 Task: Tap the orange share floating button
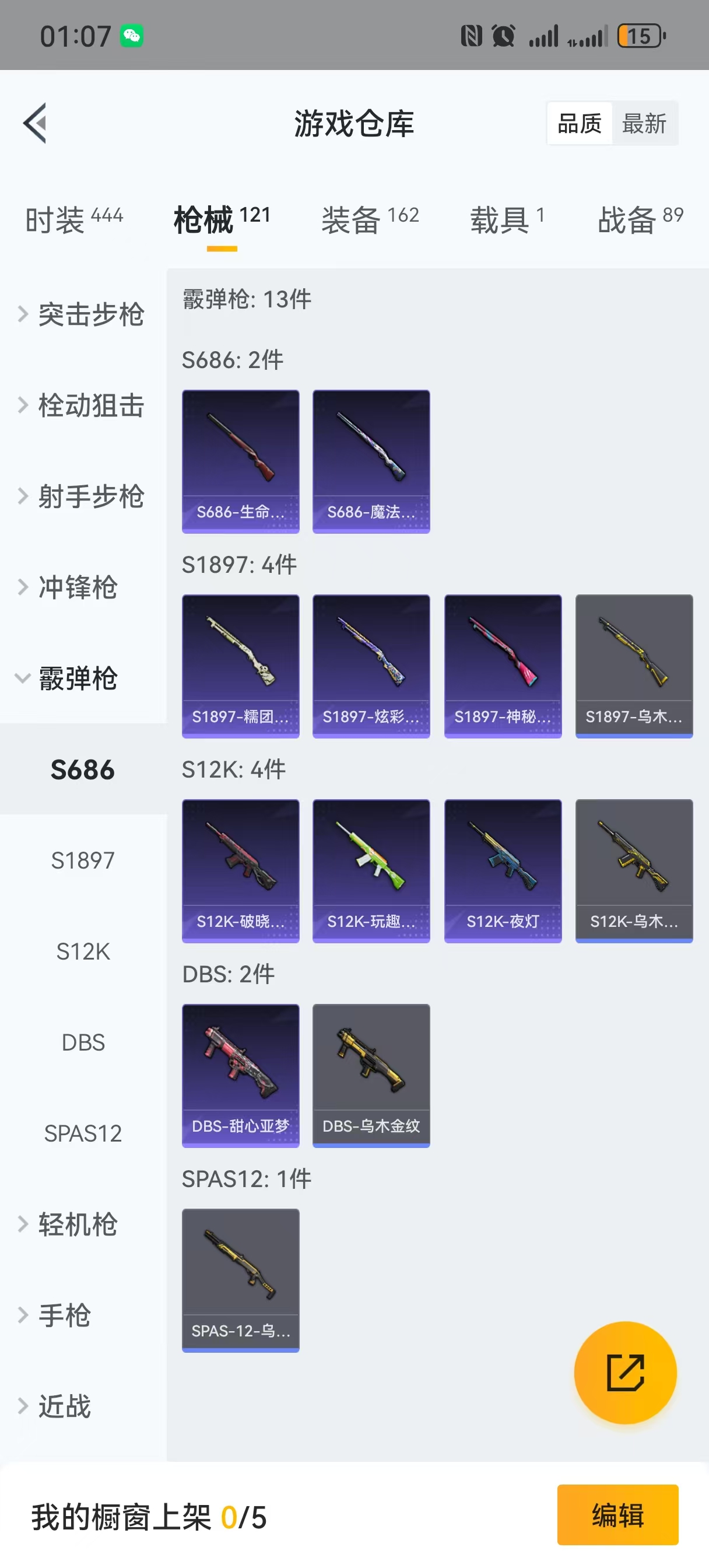pos(625,1372)
